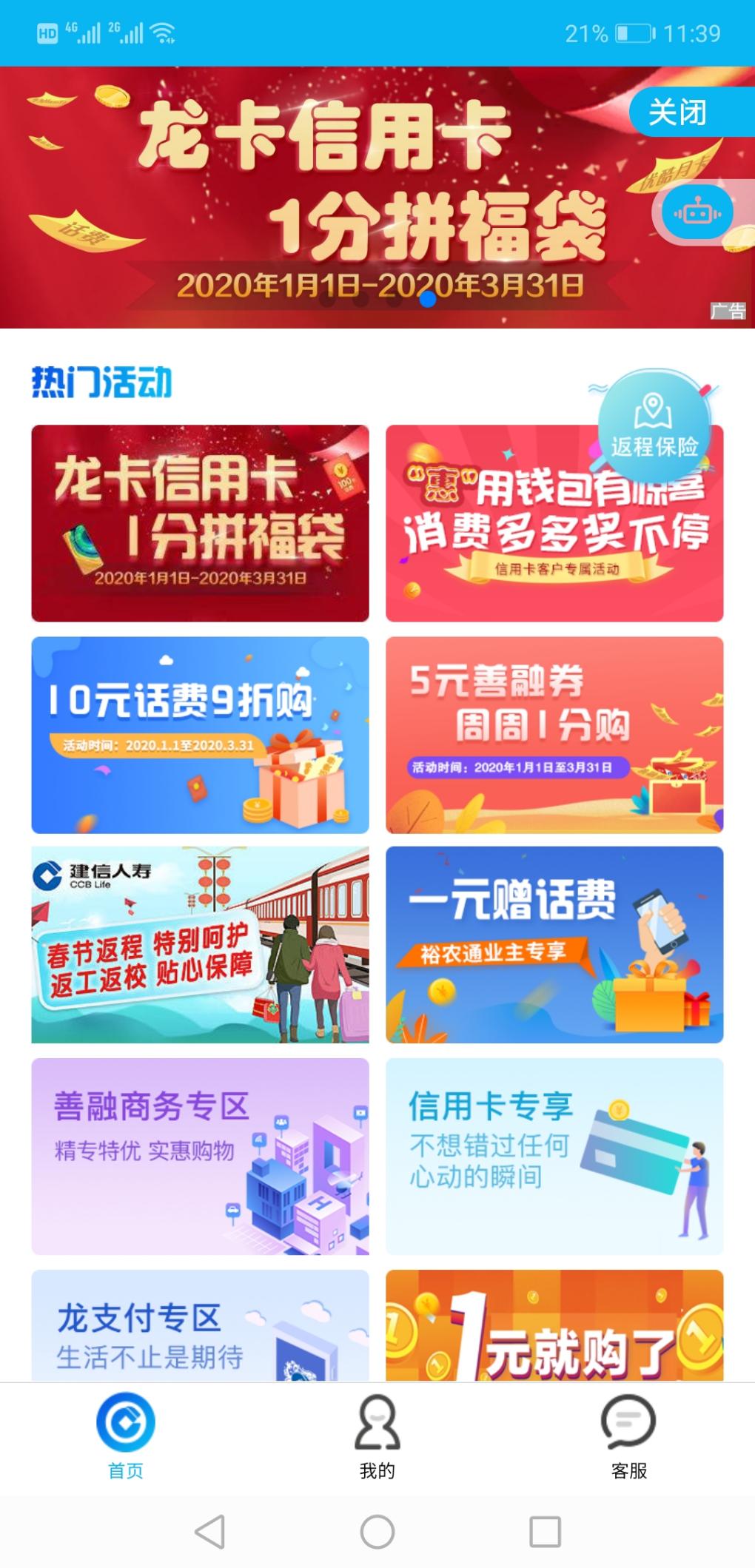Open the 1元就购了 promotion card
The width and height of the screenshot is (755, 1568).
point(554,1325)
